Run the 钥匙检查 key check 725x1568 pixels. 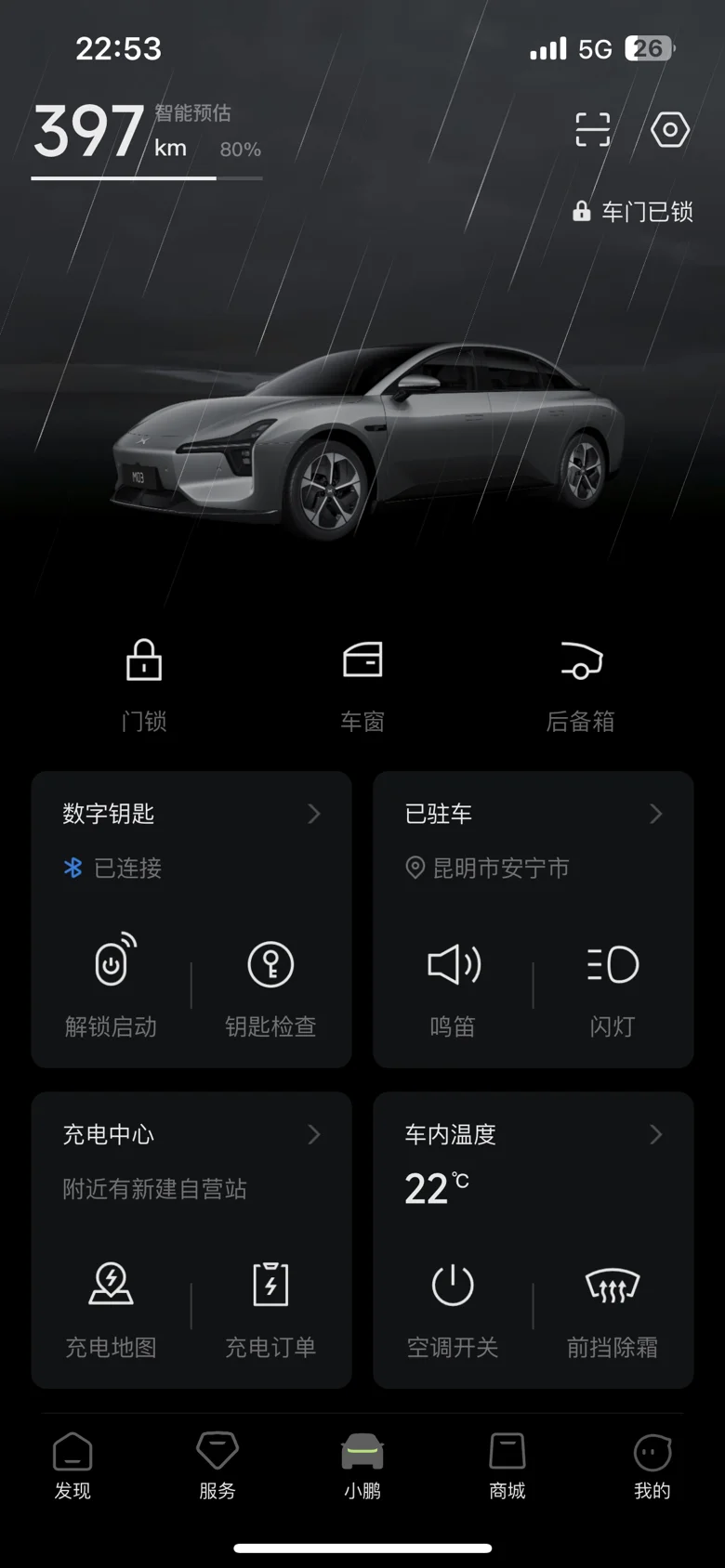(x=270, y=987)
